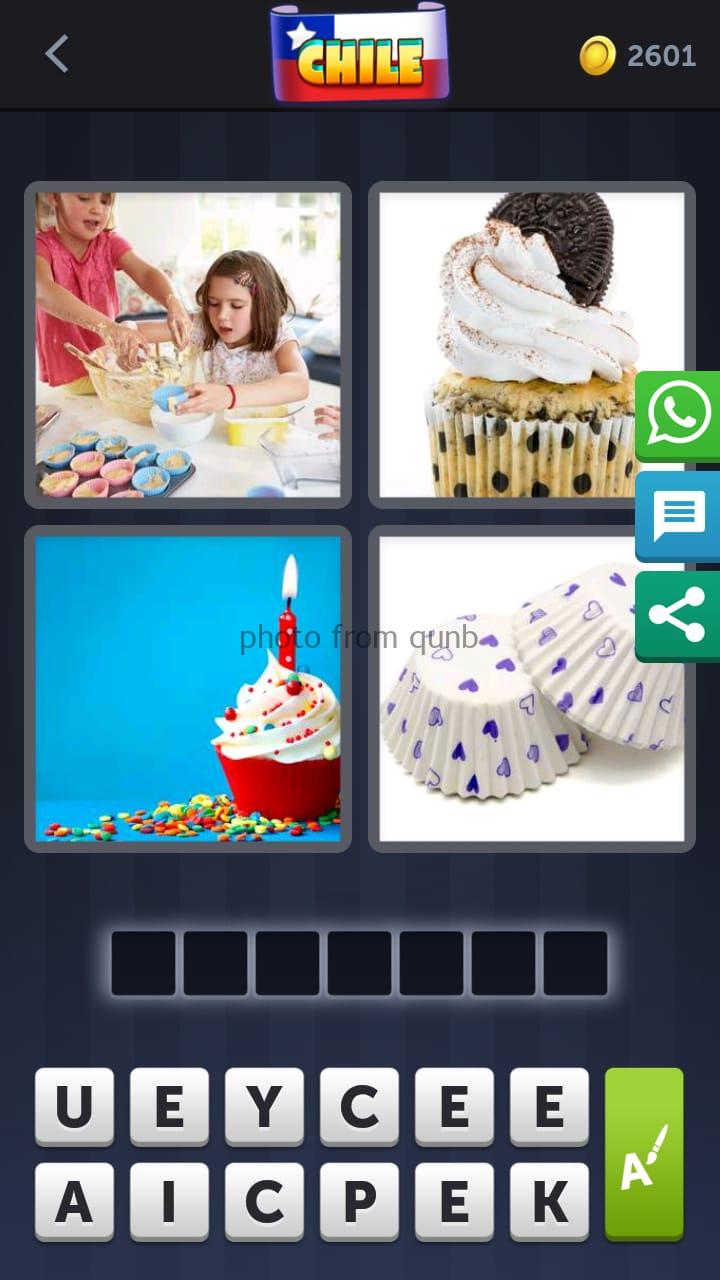This screenshot has width=720, height=1280.
Task: Select the letter U tile
Action: 74,1106
